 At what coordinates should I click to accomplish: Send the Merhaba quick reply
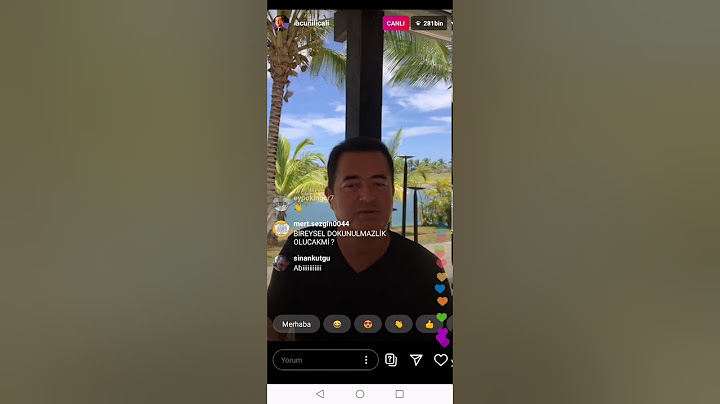point(296,324)
